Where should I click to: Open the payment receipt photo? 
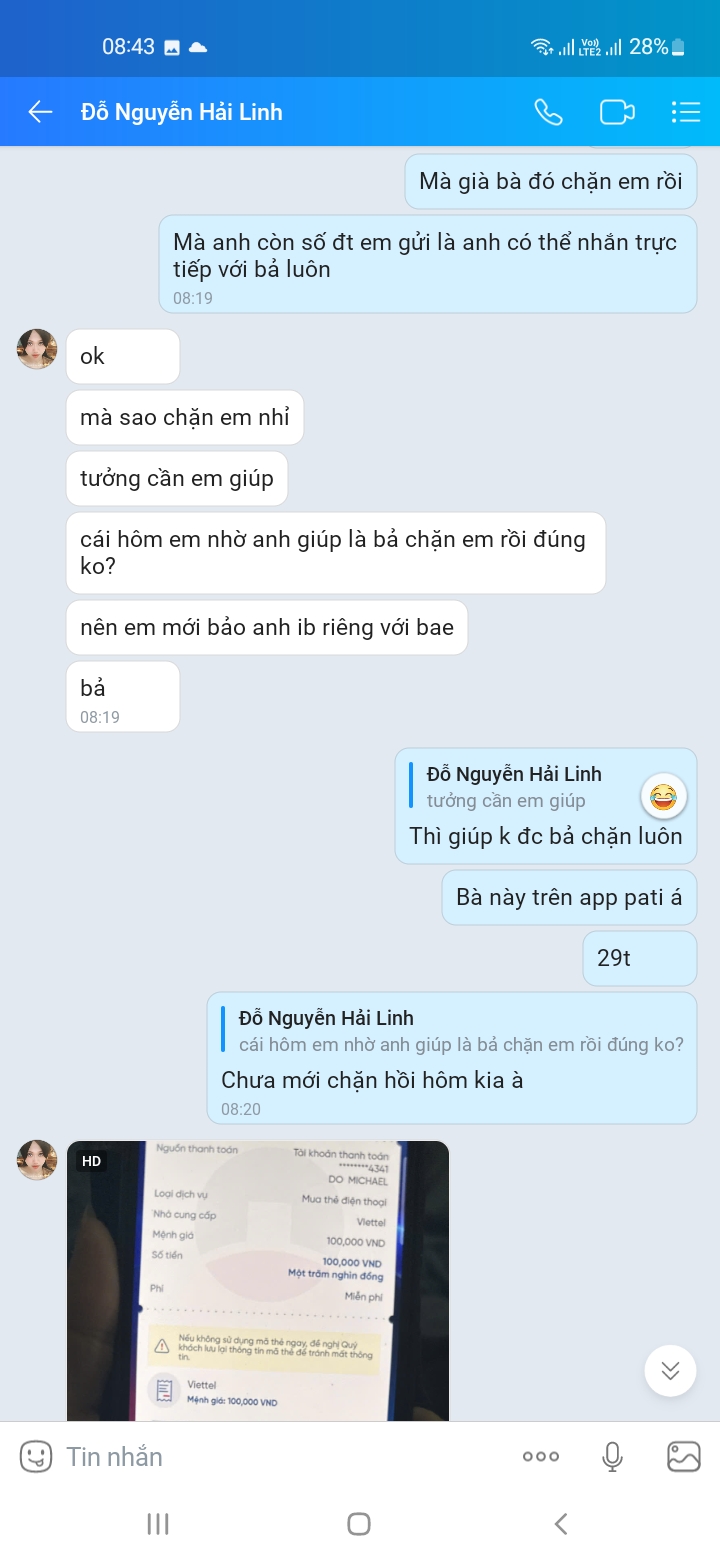(x=258, y=1280)
